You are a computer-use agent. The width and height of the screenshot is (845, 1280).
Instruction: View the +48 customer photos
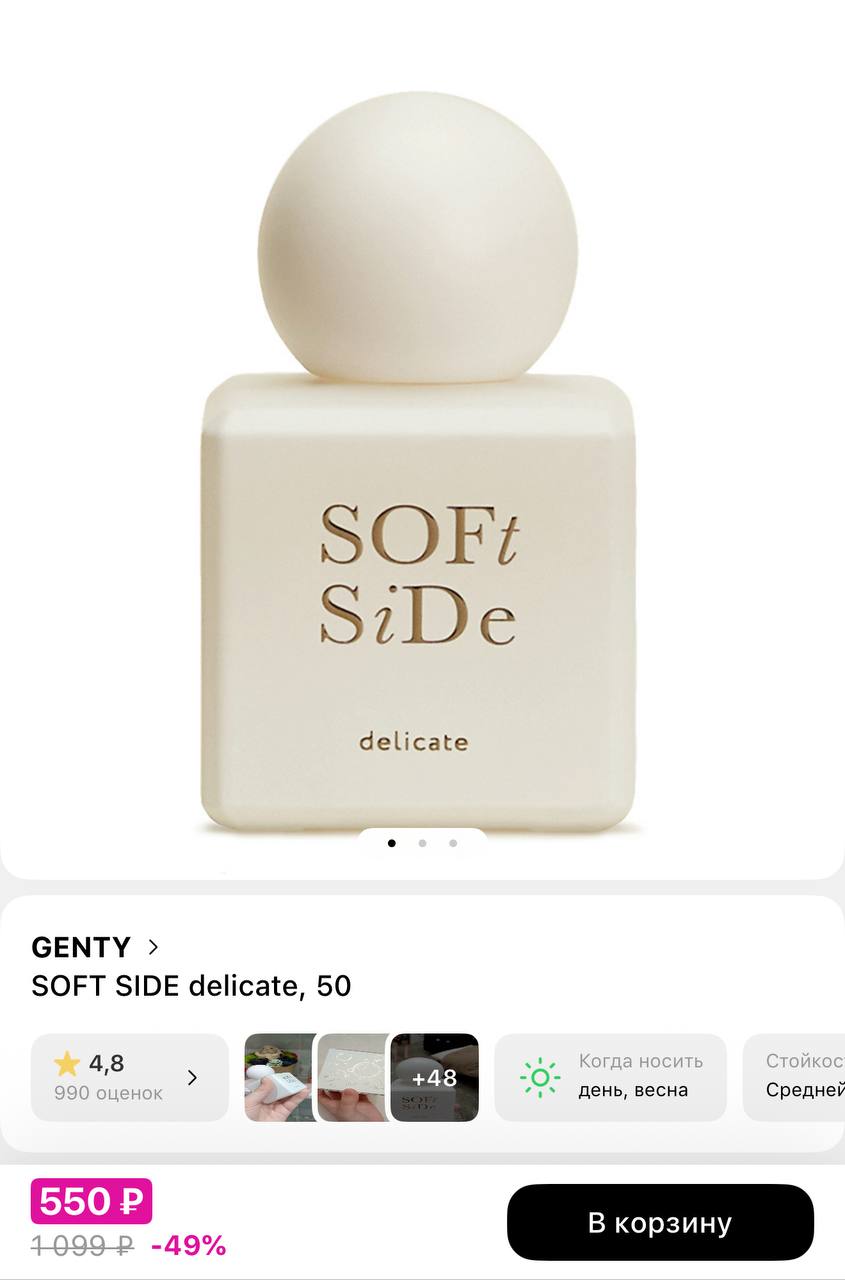click(435, 1077)
